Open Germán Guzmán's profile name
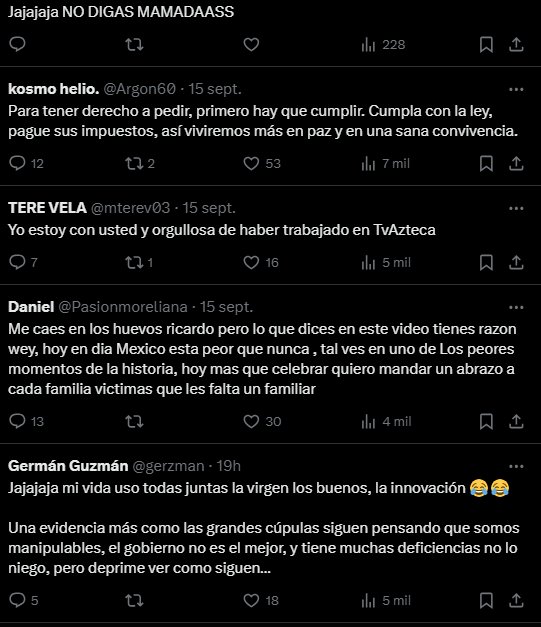Viewport: 541px width, 627px height. [x=68, y=466]
